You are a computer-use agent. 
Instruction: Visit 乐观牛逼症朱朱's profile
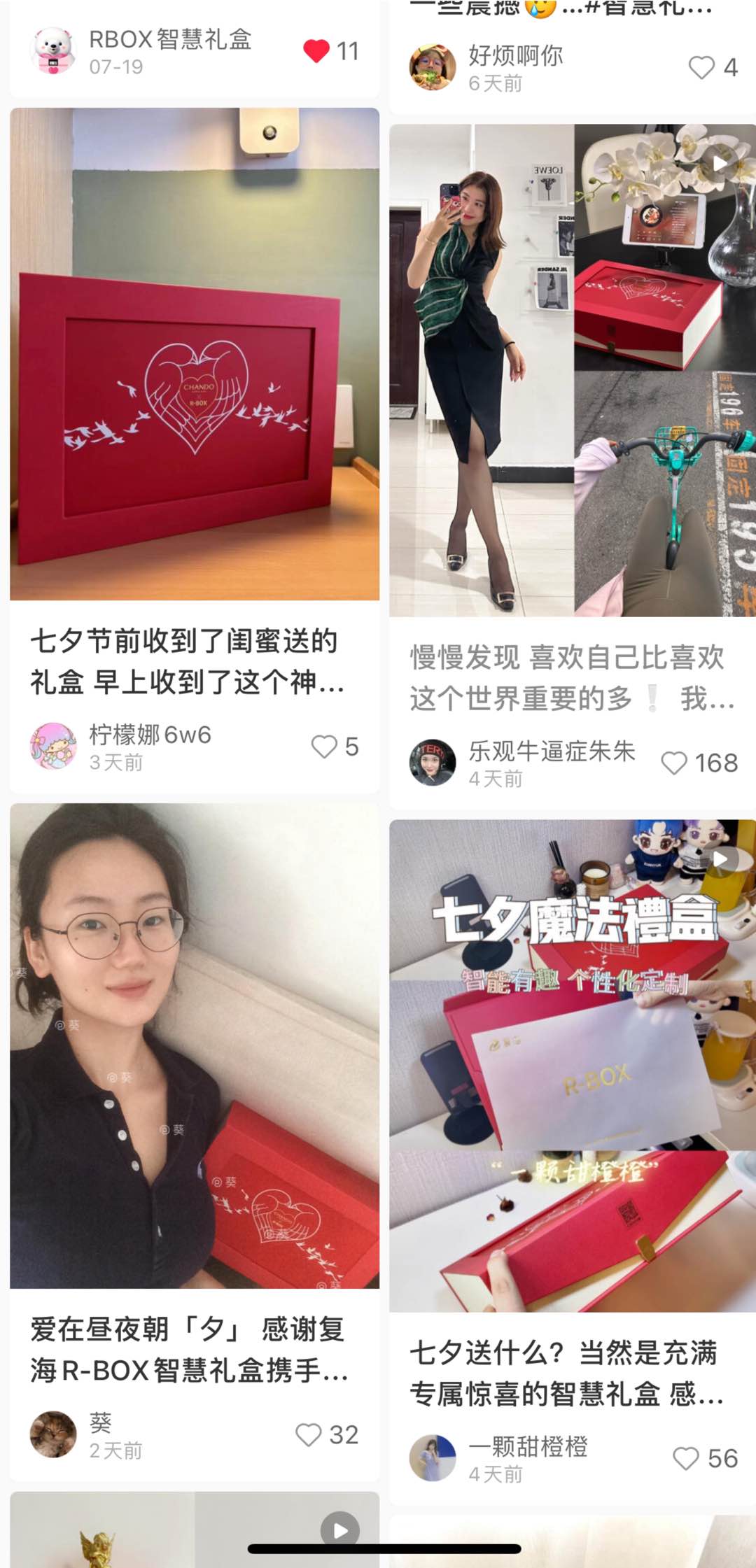(x=432, y=763)
